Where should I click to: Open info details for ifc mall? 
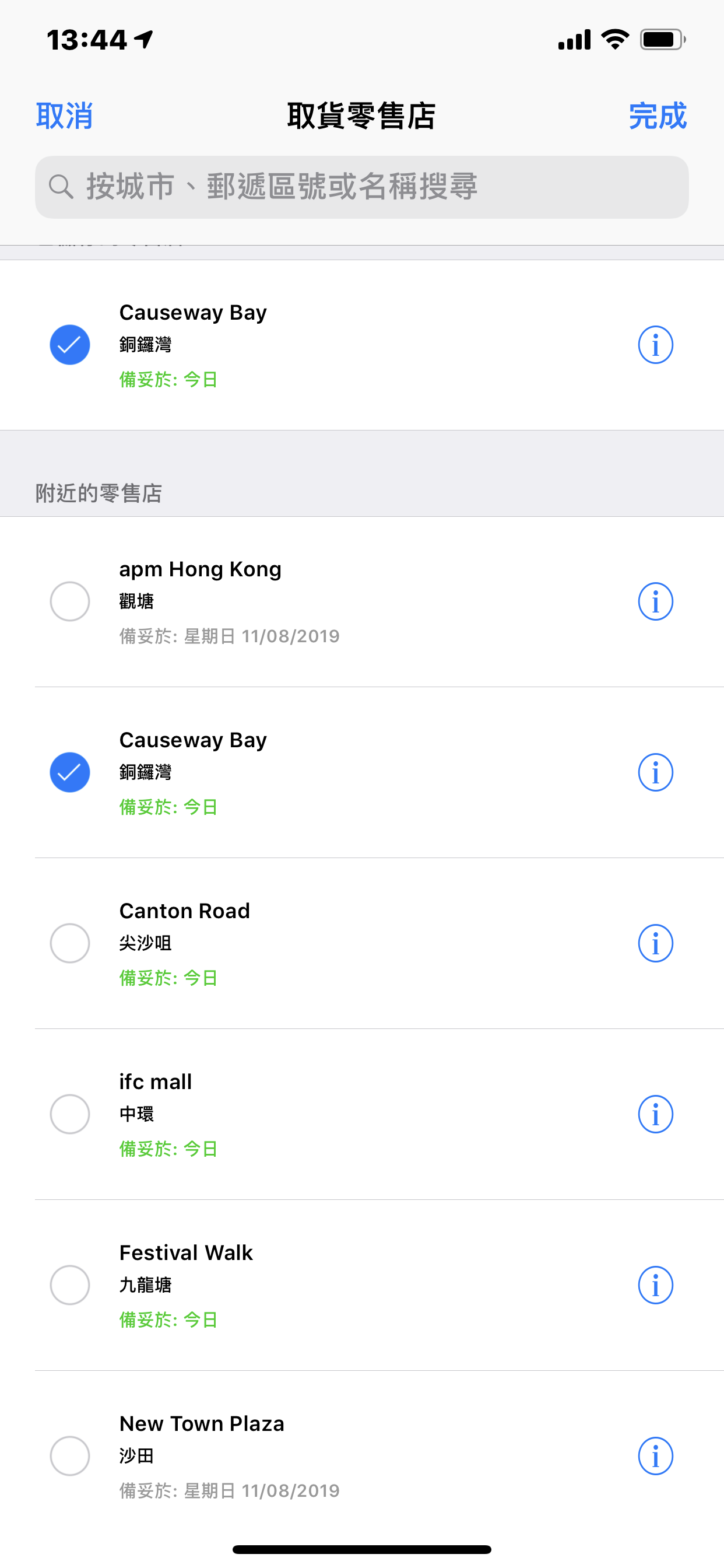click(655, 1114)
